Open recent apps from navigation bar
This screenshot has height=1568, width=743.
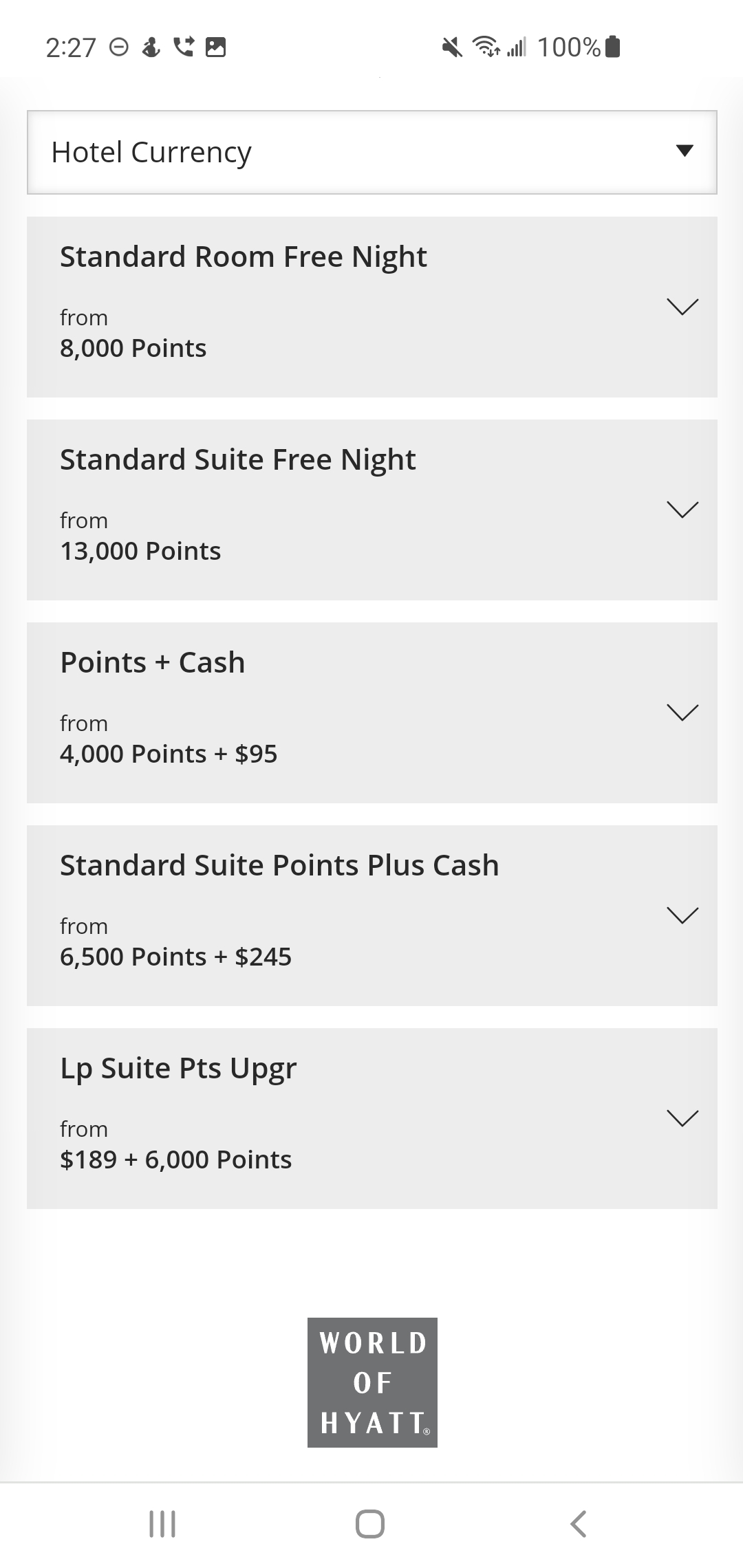pos(163,1524)
